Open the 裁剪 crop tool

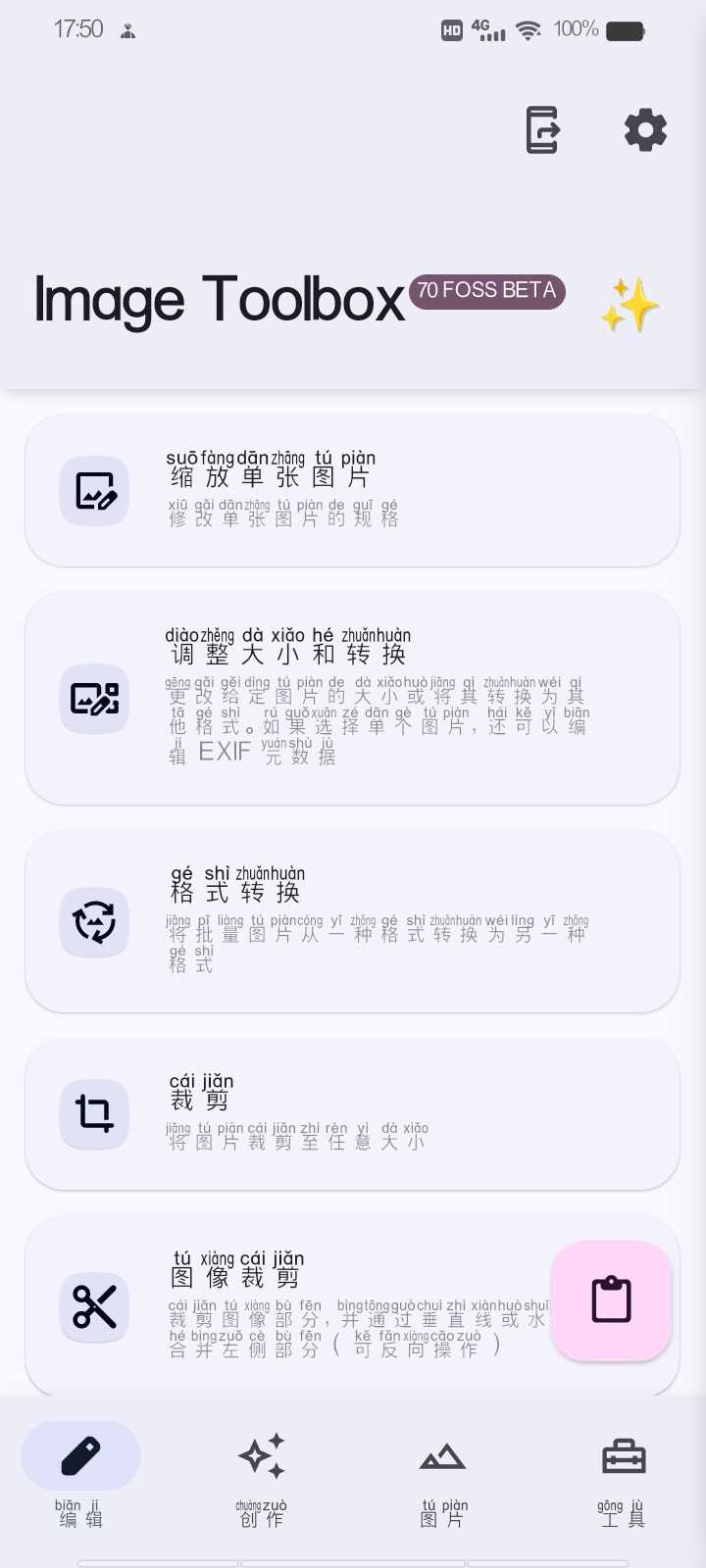352,1113
